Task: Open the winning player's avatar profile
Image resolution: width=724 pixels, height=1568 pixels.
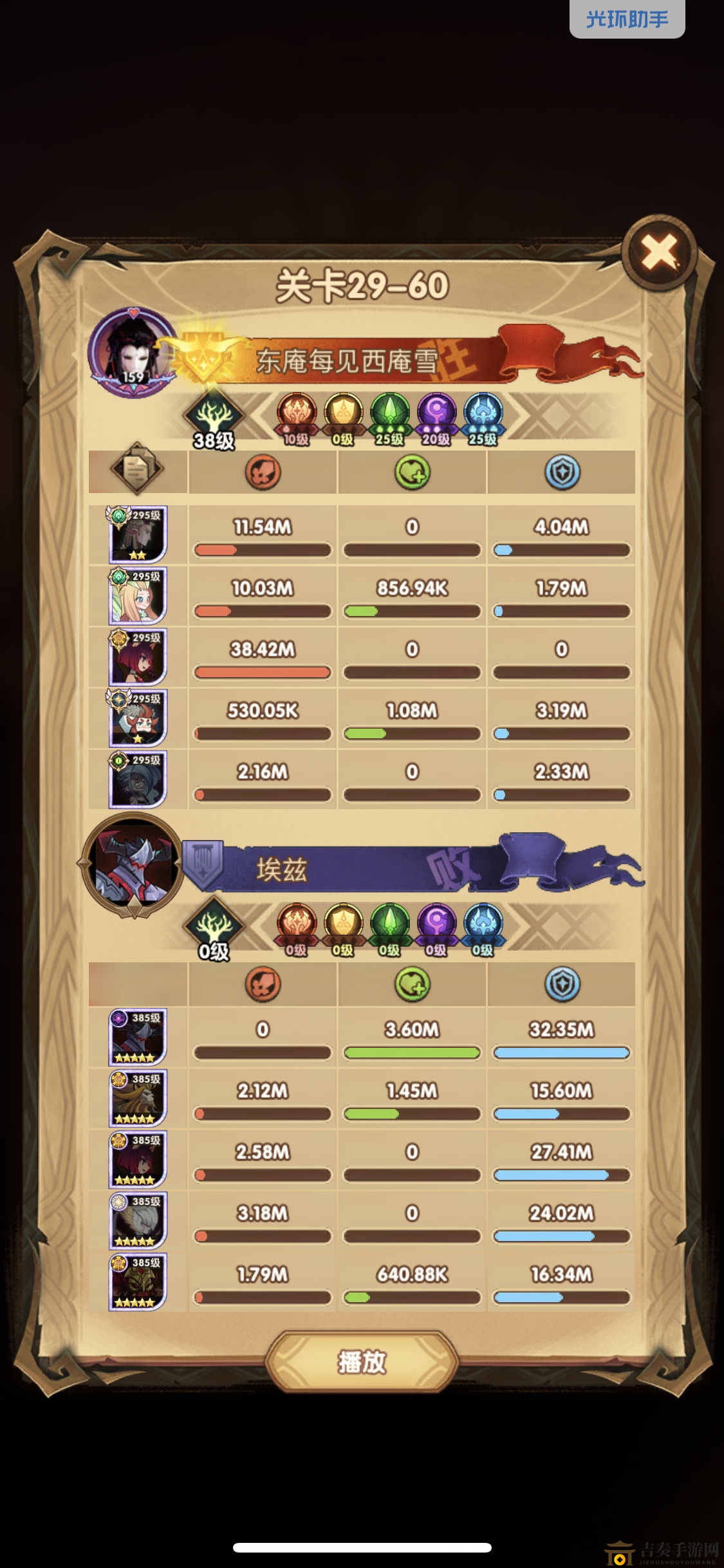Action: 133,352
